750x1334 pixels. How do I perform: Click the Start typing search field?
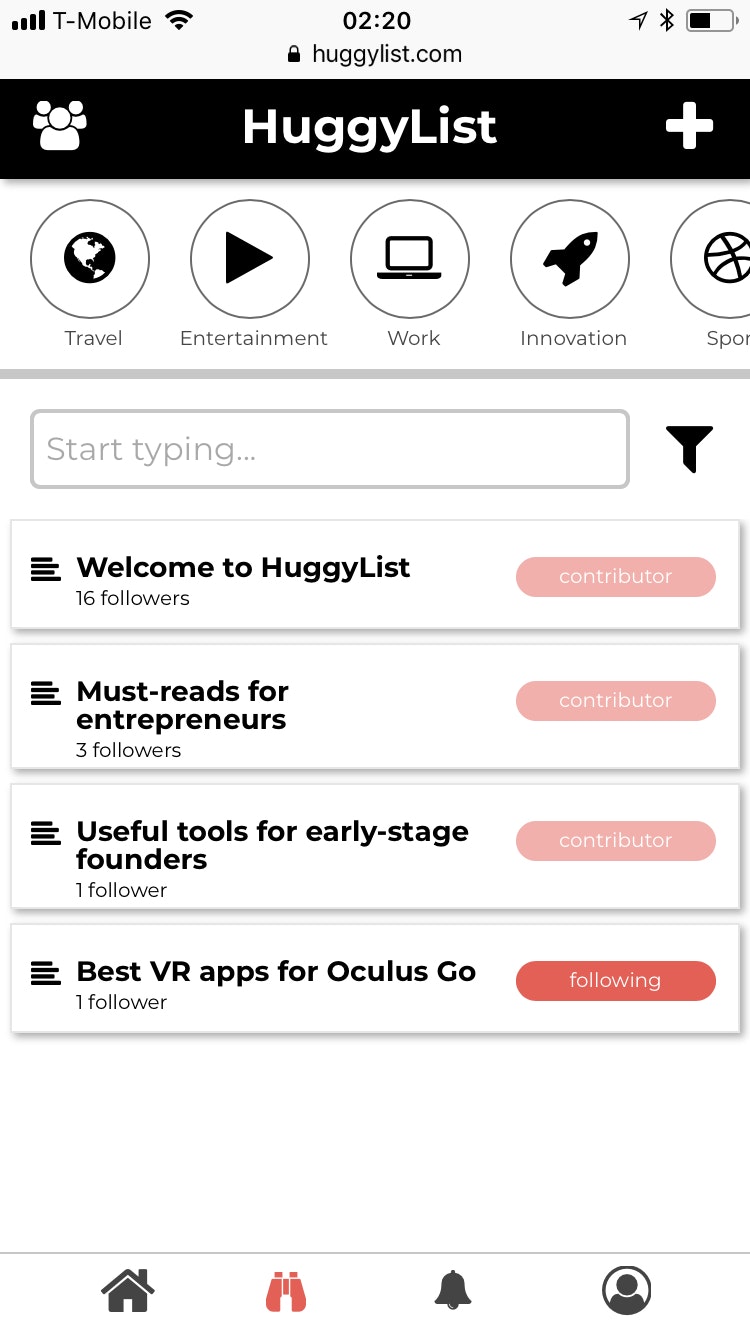pos(330,449)
